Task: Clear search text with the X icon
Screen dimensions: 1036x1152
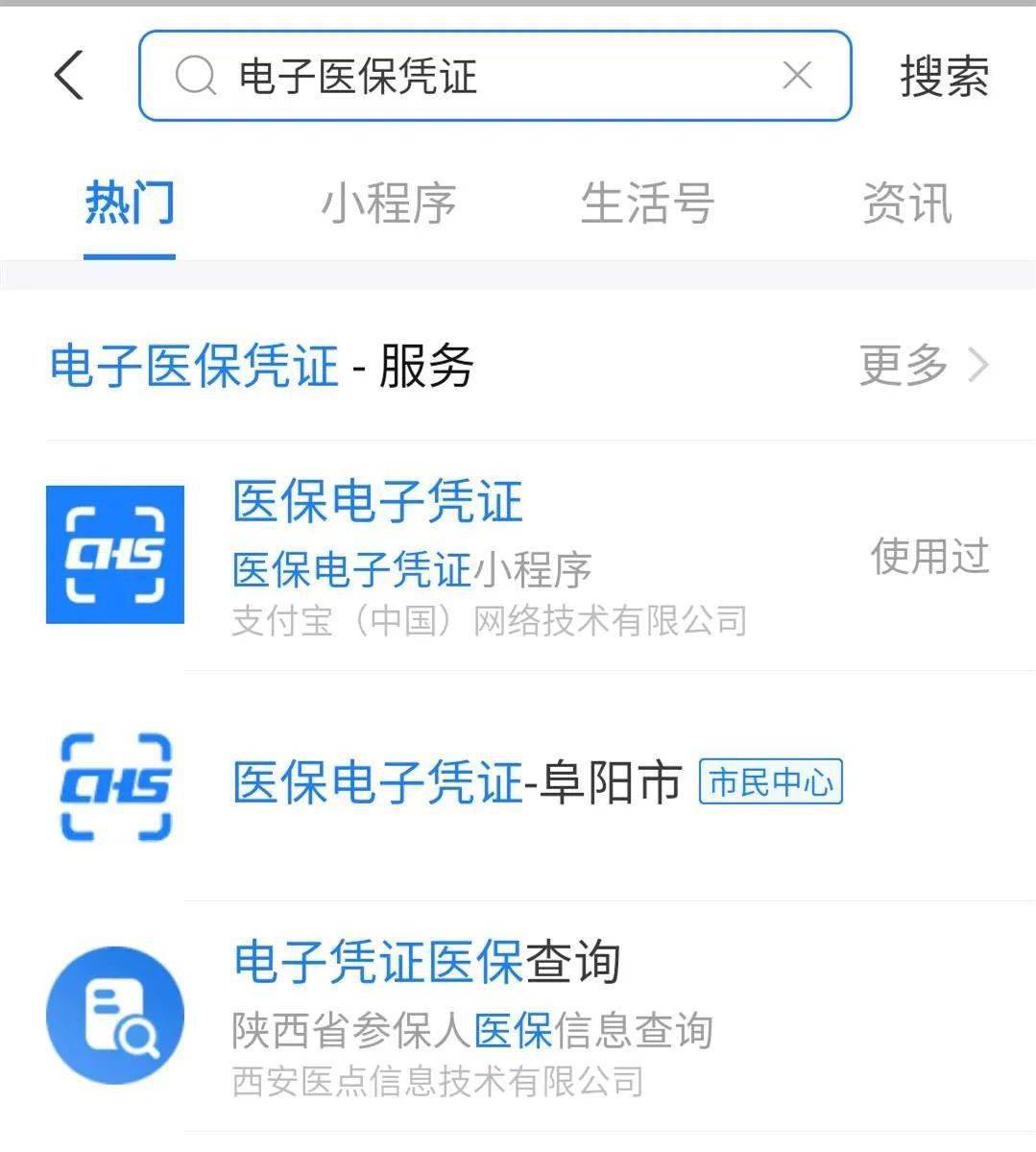Action: coord(796,76)
